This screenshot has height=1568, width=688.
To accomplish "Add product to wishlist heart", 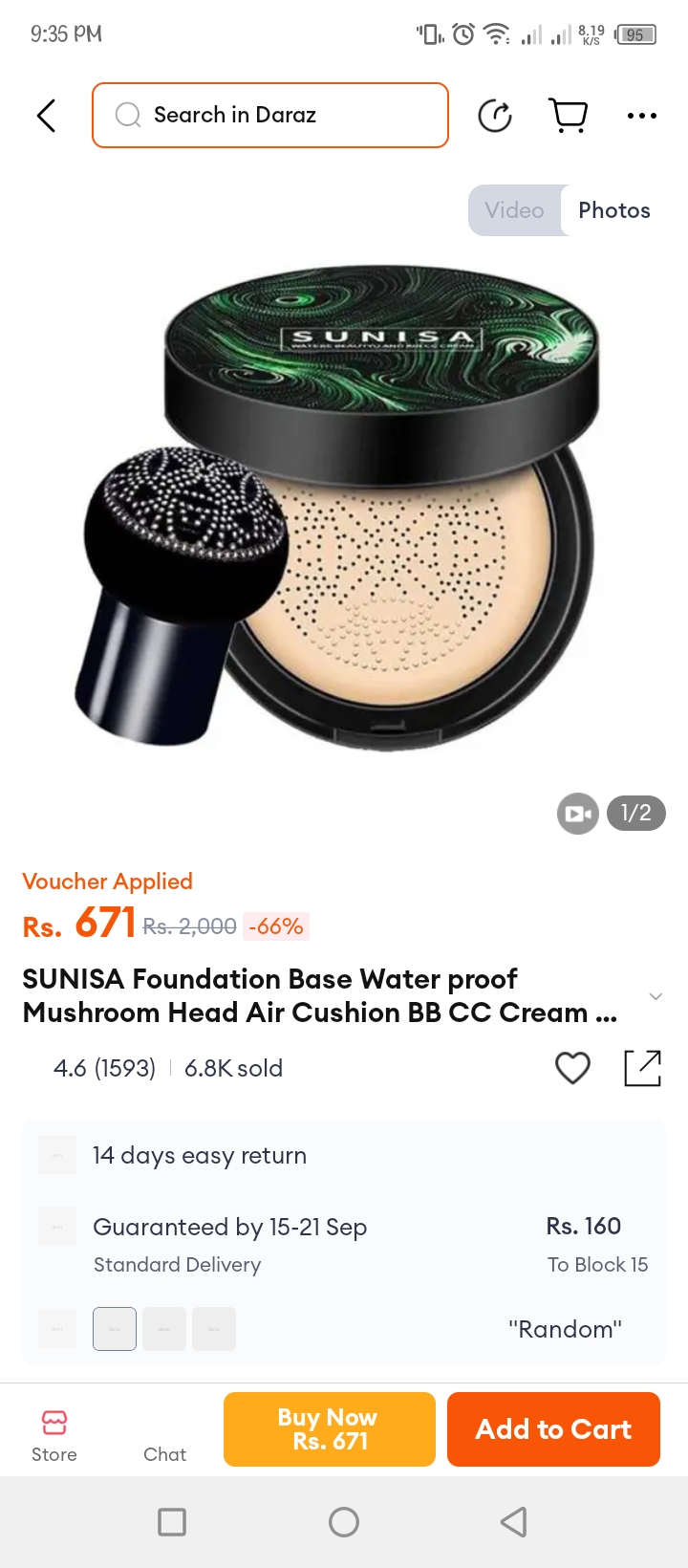I will pos(572,1068).
